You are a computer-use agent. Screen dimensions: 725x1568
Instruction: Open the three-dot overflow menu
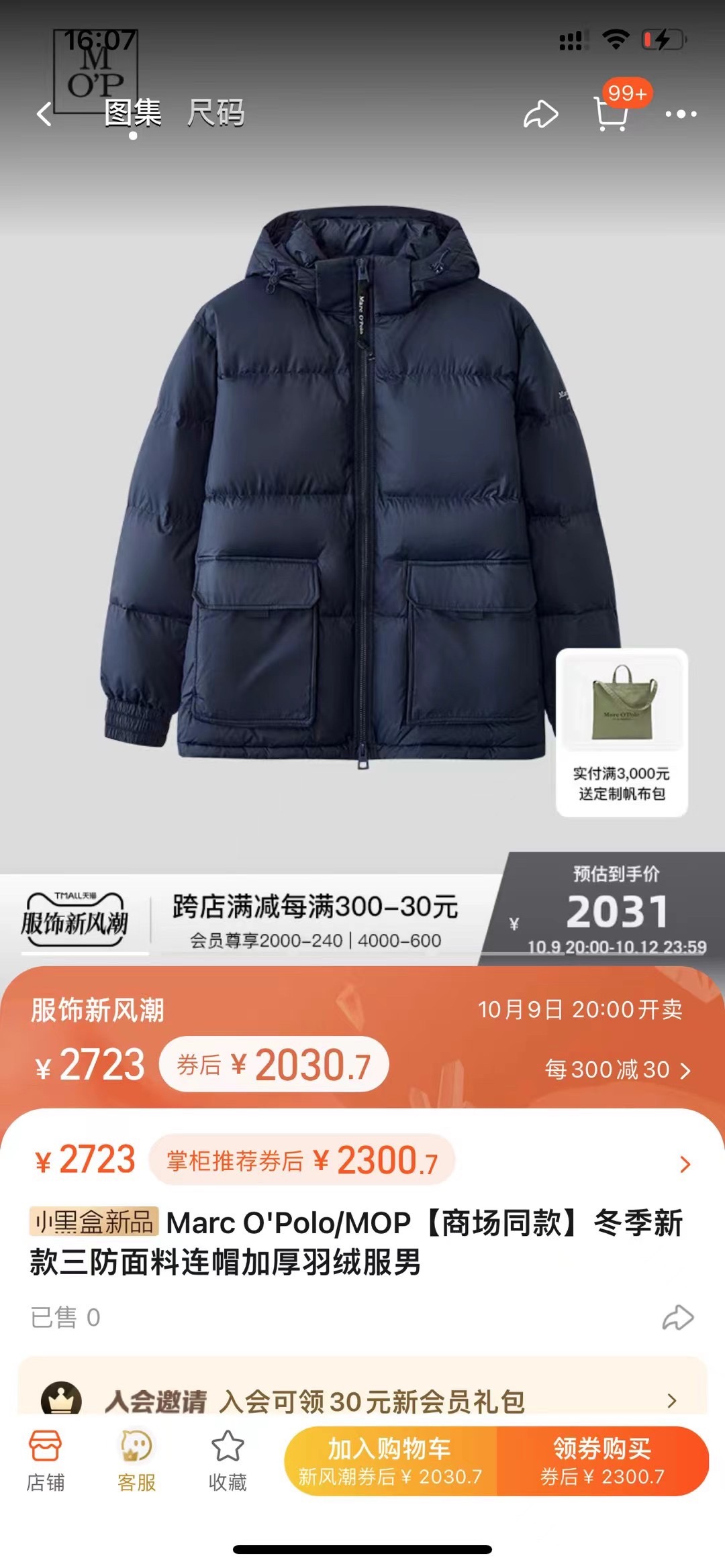(681, 114)
